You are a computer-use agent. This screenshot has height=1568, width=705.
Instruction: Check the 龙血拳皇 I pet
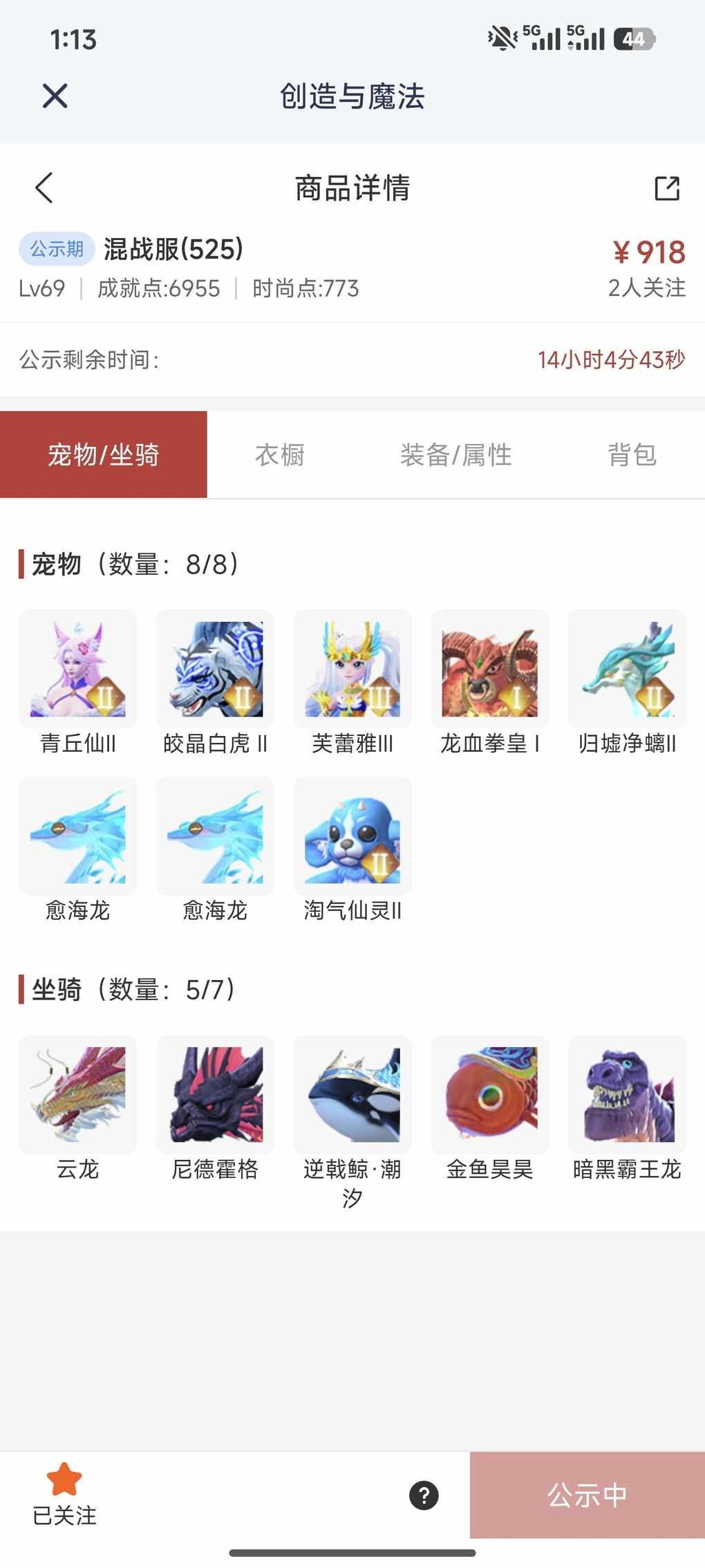click(489, 669)
